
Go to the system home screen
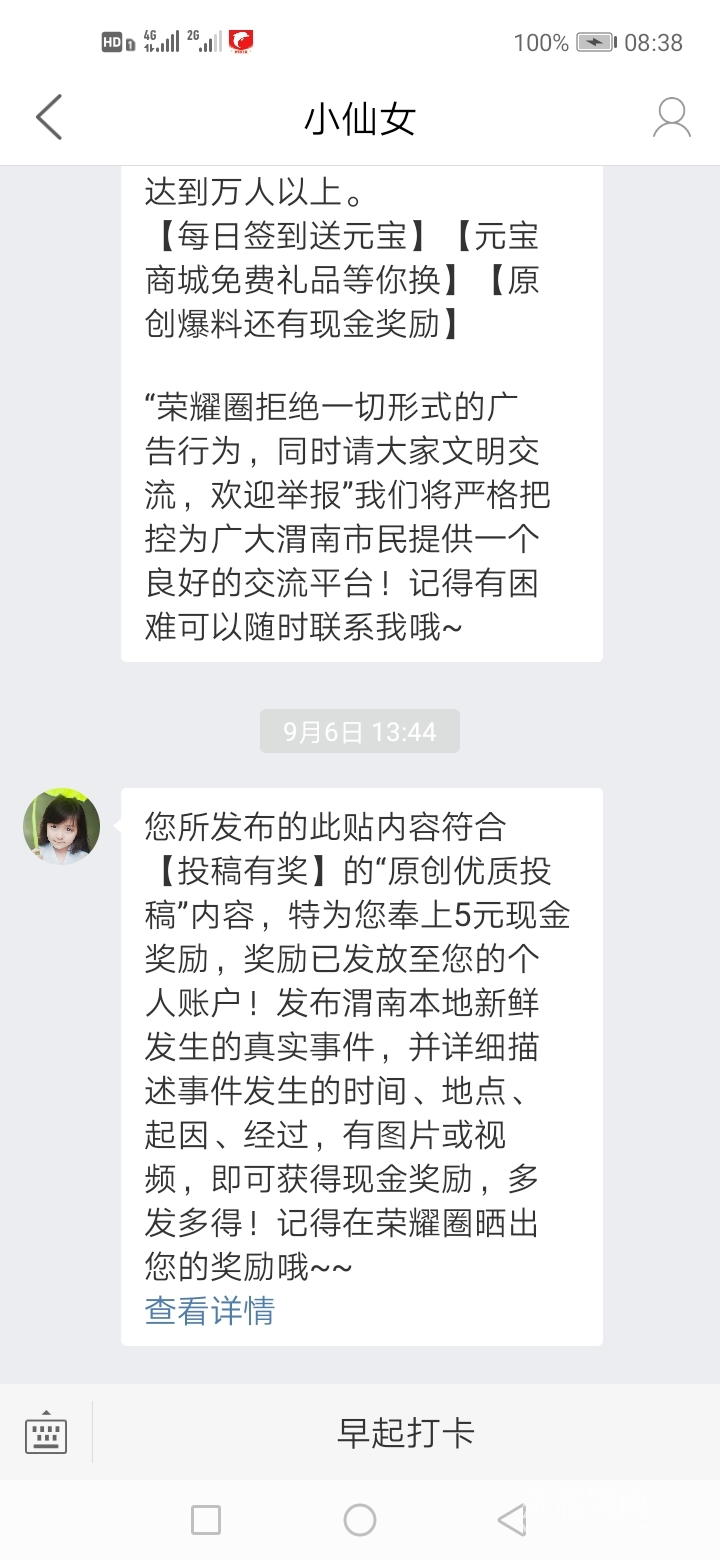pyautogui.click(x=360, y=1520)
